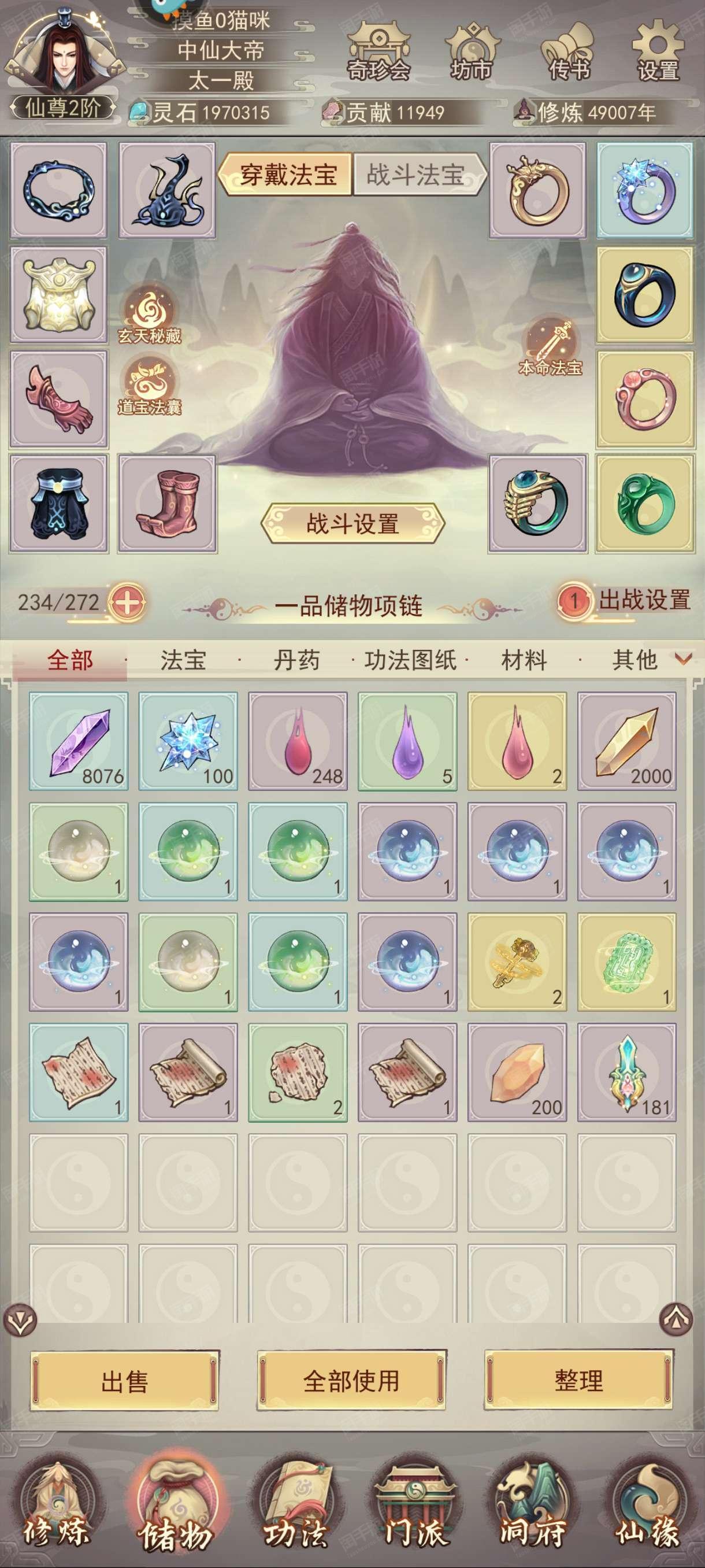Open 战斗设置 button
705x1568 pixels.
(x=353, y=523)
